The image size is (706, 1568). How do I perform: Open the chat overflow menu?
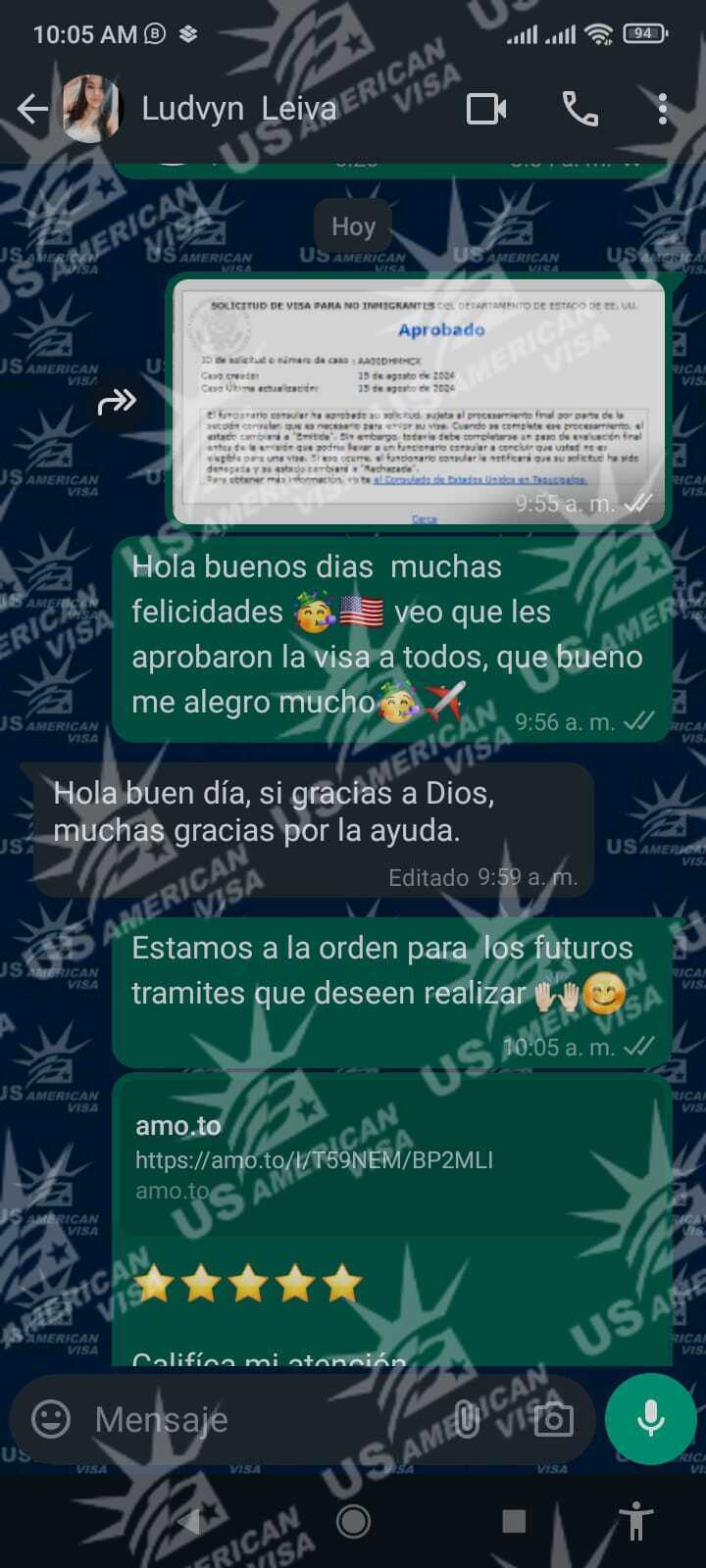pyautogui.click(x=663, y=109)
